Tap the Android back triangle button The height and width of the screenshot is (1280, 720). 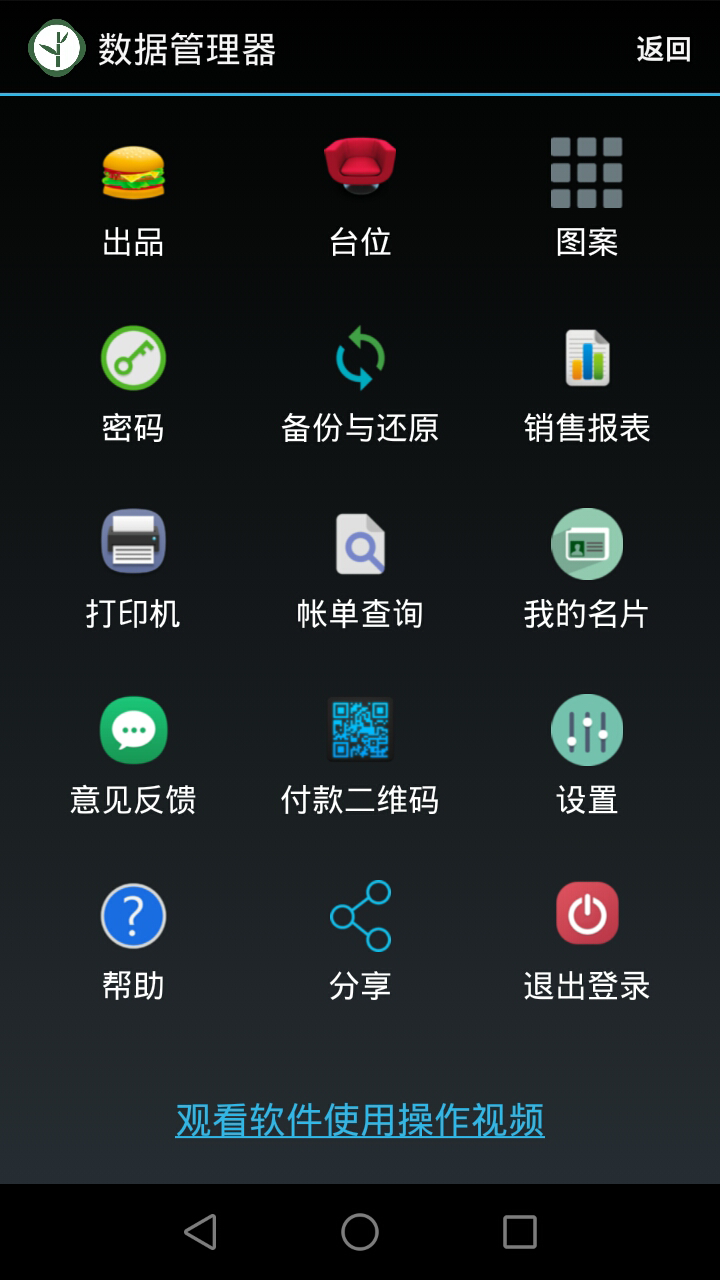[201, 1232]
